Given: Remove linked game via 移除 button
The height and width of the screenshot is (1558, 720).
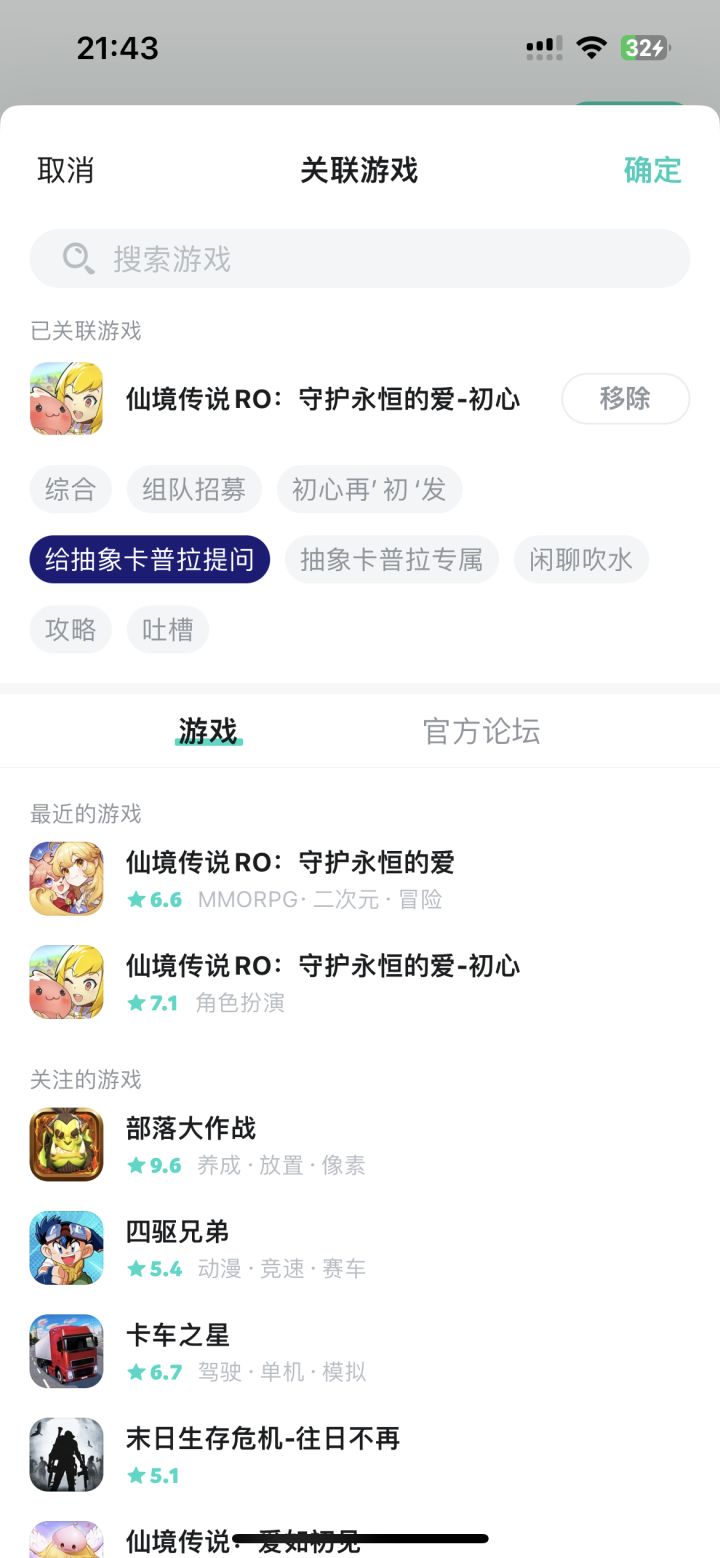Looking at the screenshot, I should pos(625,398).
